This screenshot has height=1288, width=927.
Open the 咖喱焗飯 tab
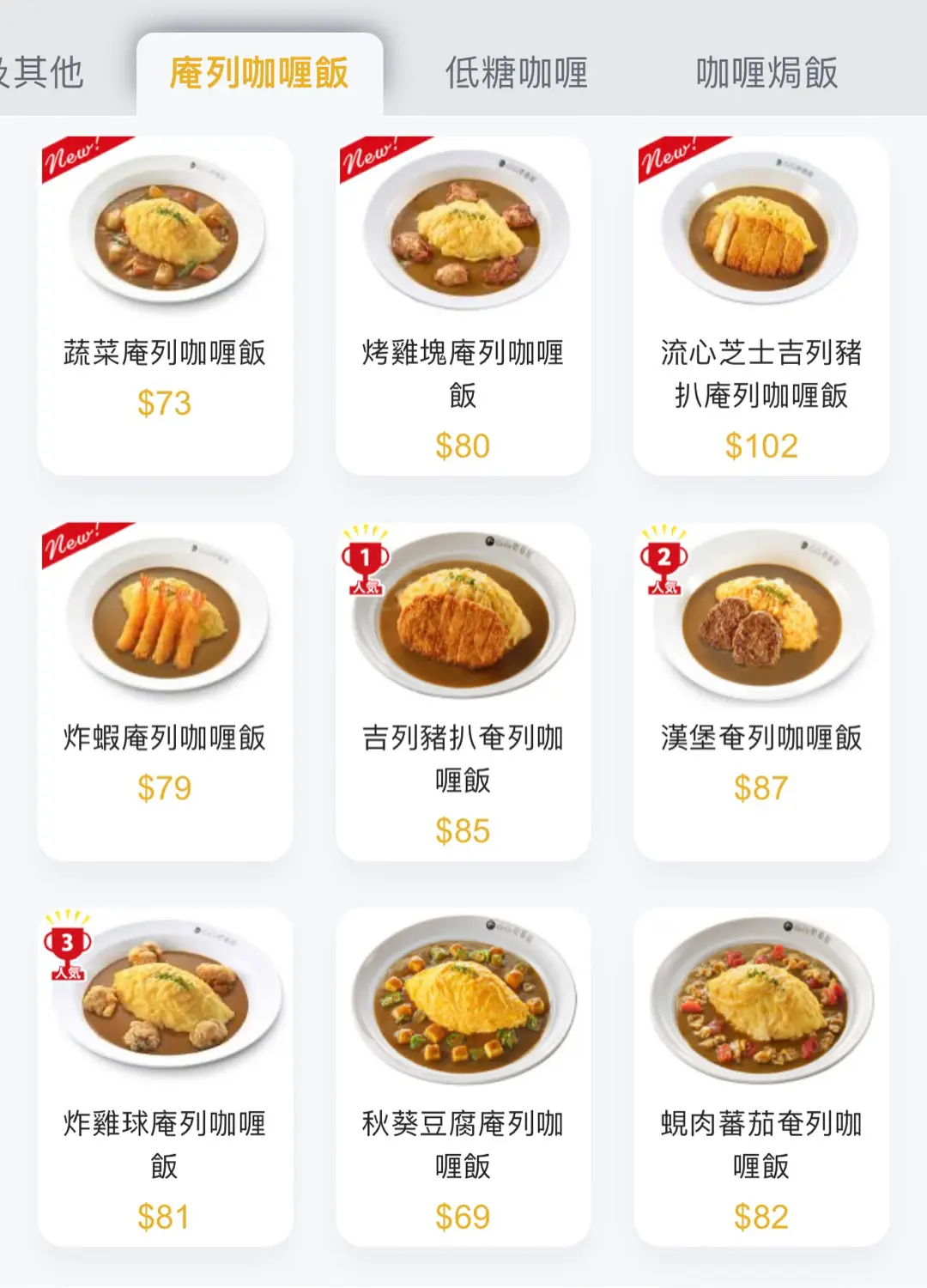point(766,74)
